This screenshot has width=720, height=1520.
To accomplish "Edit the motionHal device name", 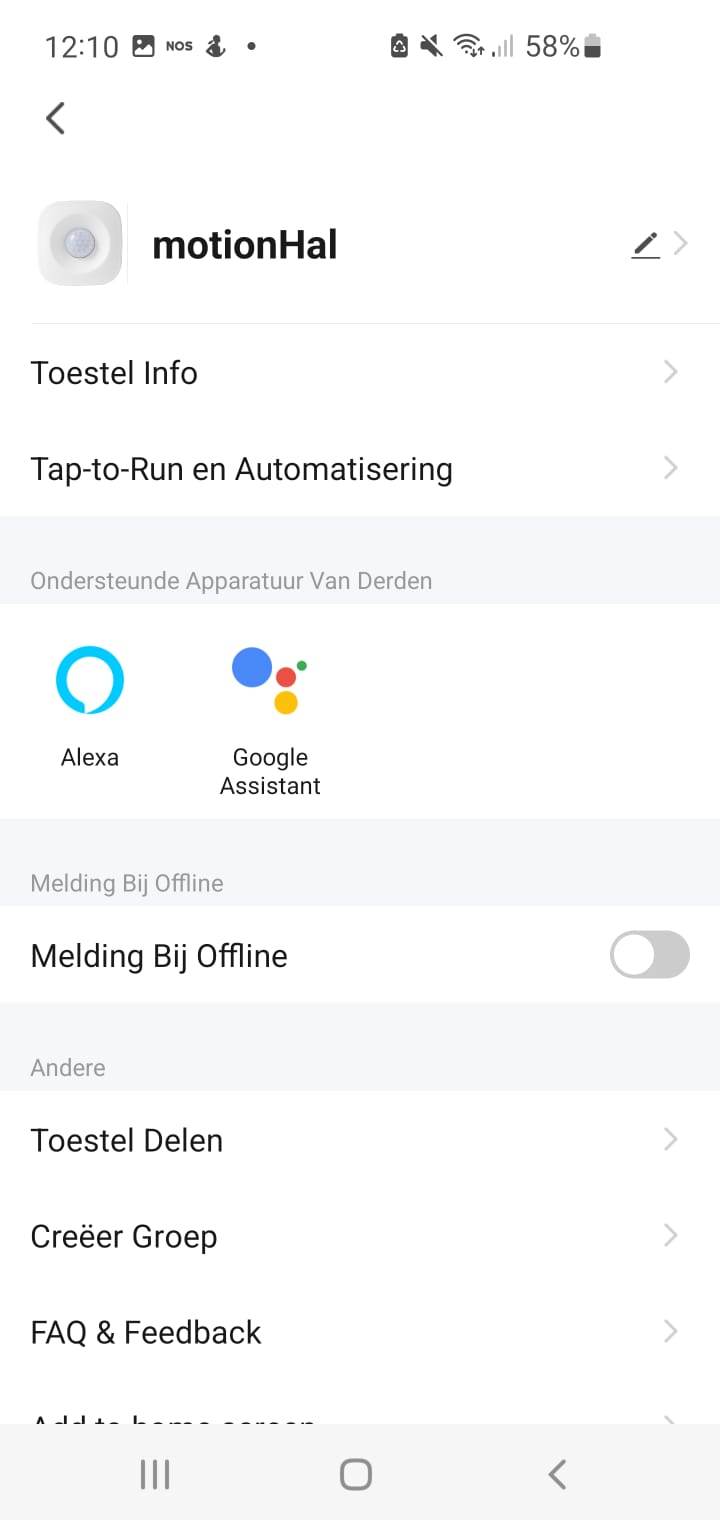I will tap(646, 244).
